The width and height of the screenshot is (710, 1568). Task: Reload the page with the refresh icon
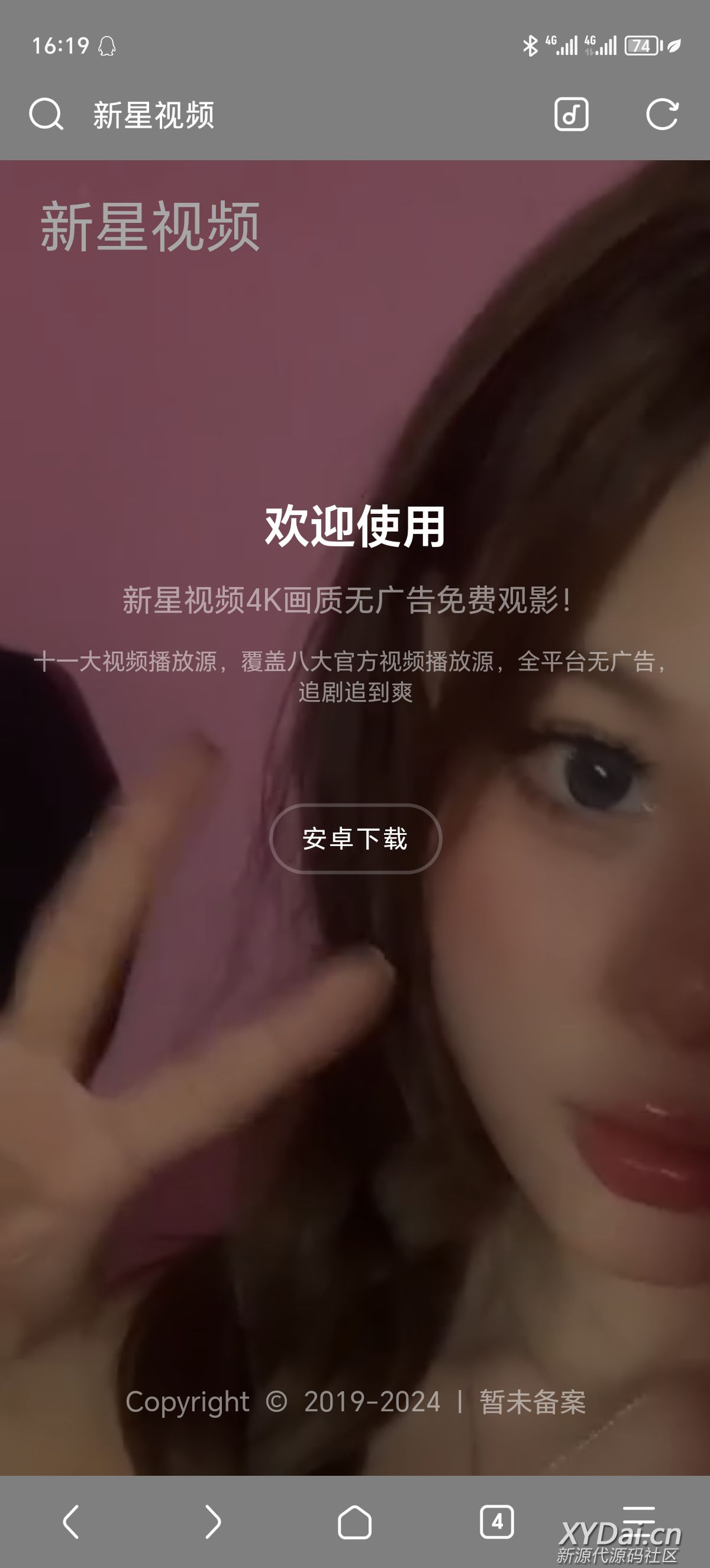pos(662,115)
